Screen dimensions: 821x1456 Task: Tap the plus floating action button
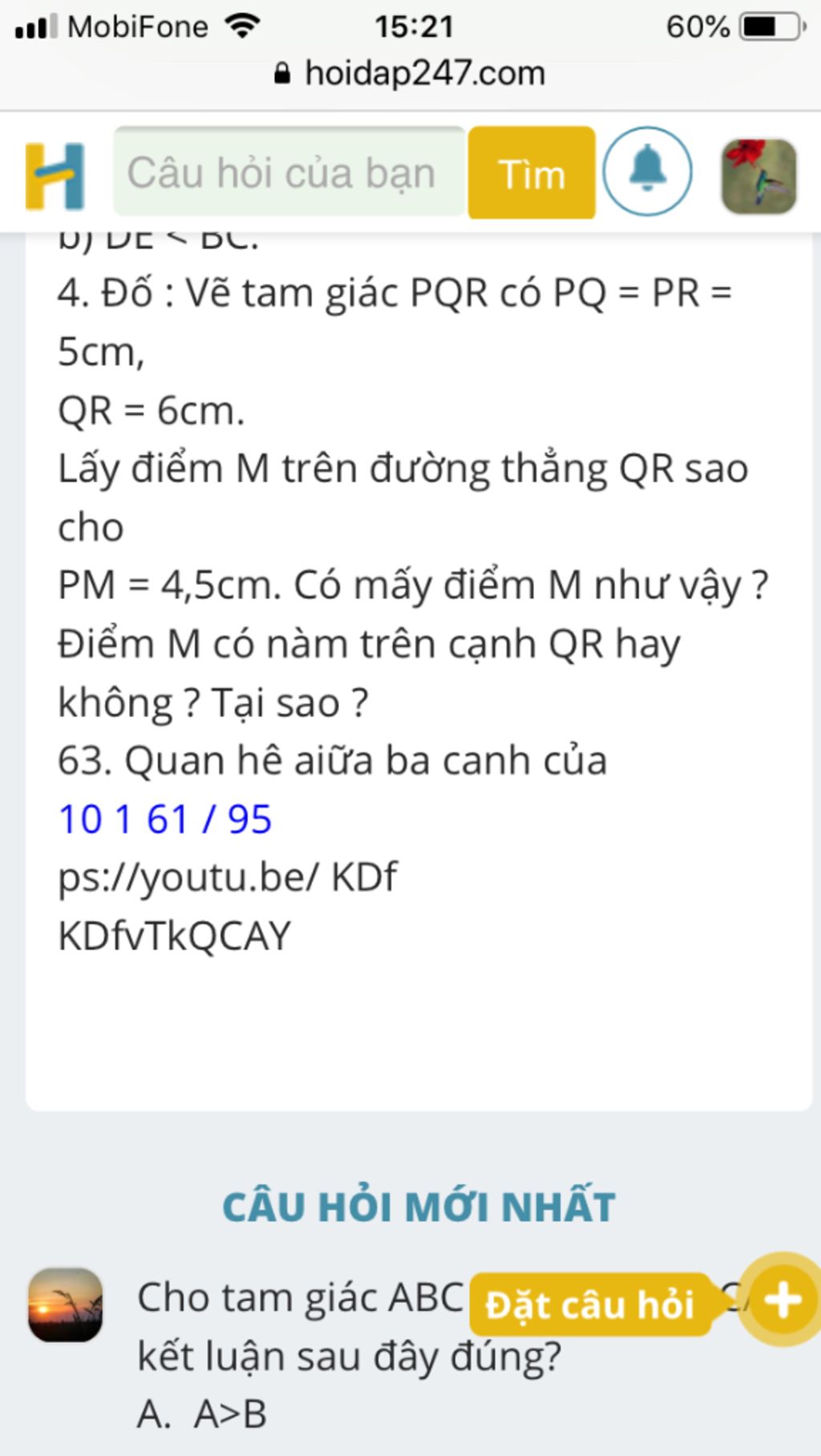[x=783, y=1300]
